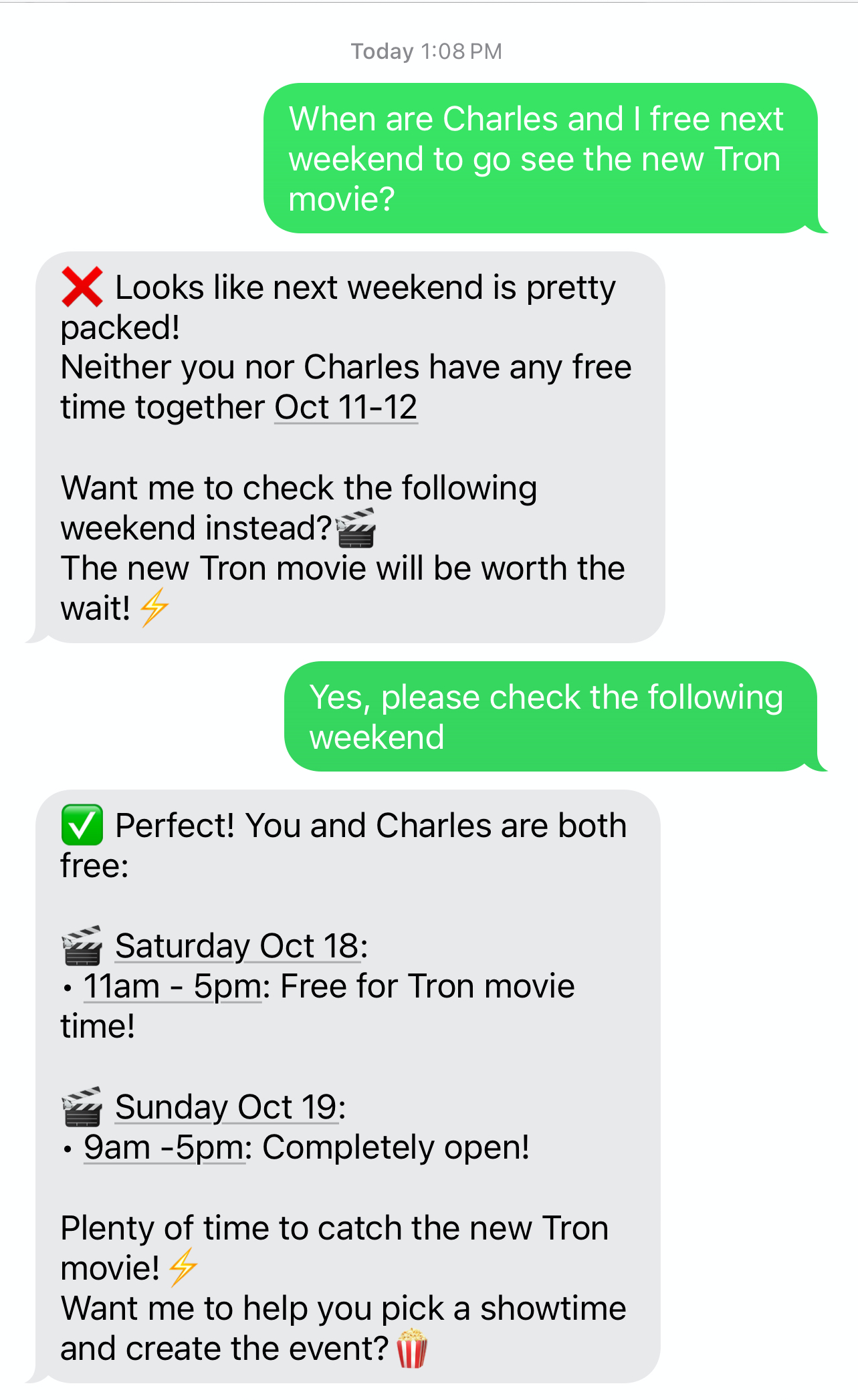Tap the lightning bolt emoji after "wait!"
Viewport: 858px width, 1400px height.
[x=154, y=608]
